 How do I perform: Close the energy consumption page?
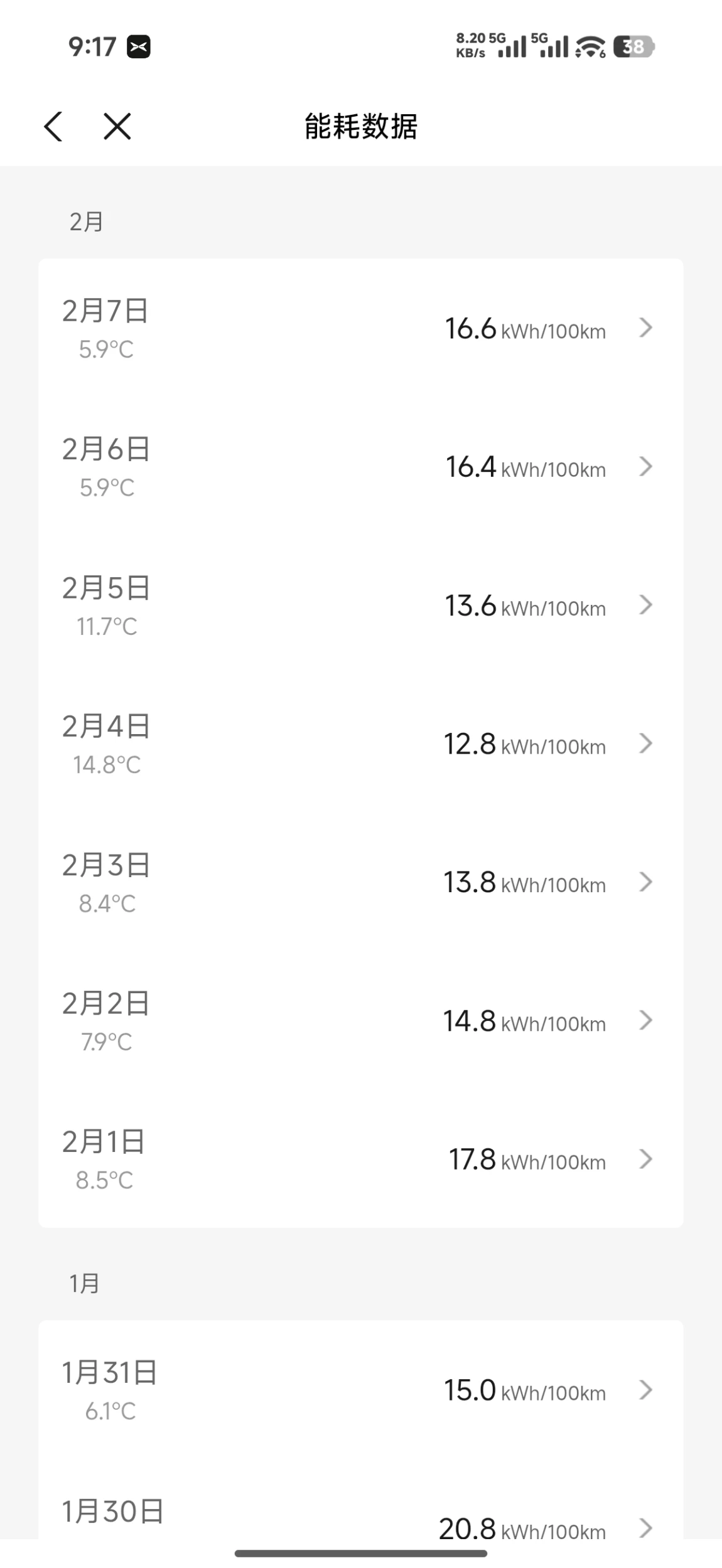click(x=117, y=126)
